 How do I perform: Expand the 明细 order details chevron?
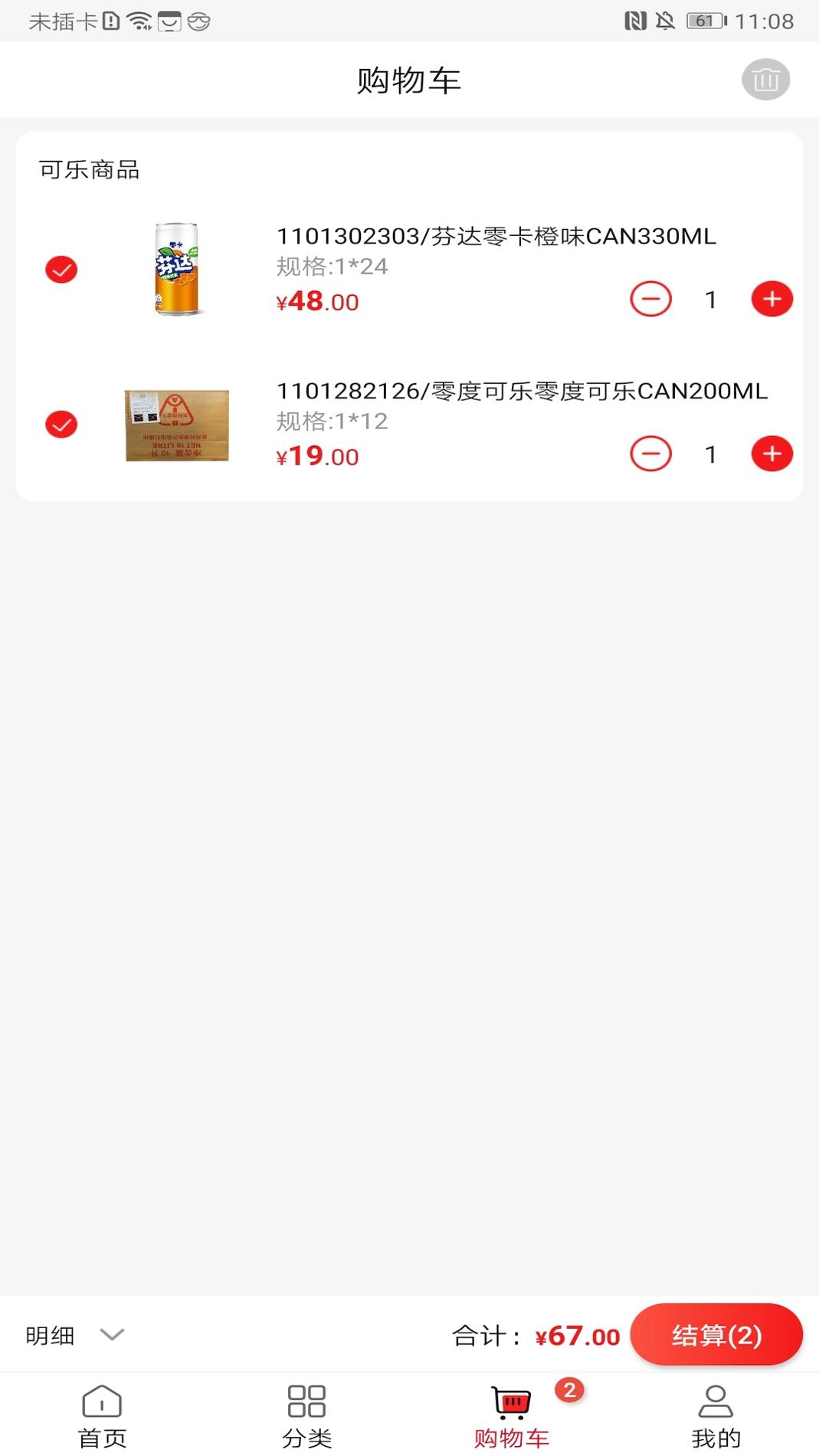(x=112, y=1333)
